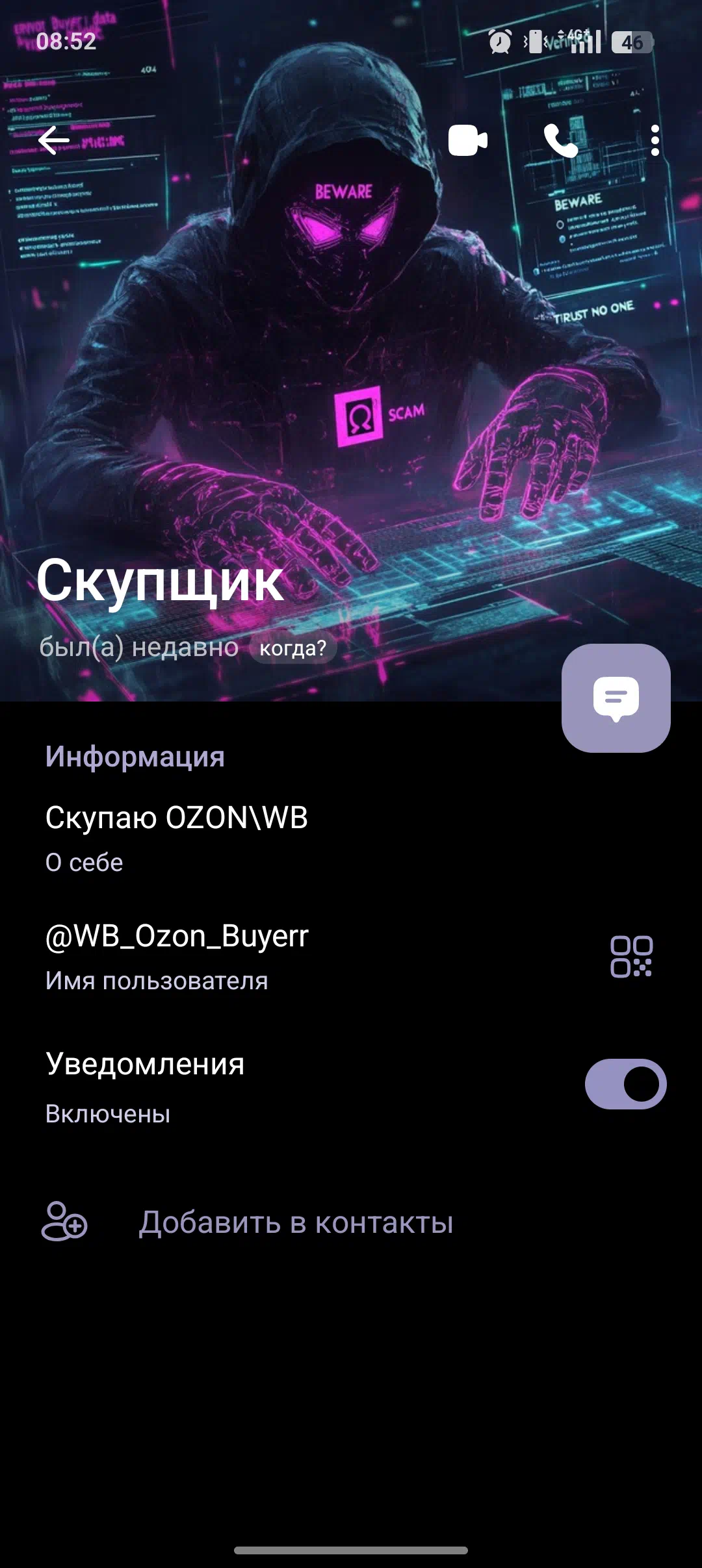Viewport: 702px width, 1568px height.
Task: Tap the Скупаю OZON\WB bio row
Action: pyautogui.click(x=351, y=839)
